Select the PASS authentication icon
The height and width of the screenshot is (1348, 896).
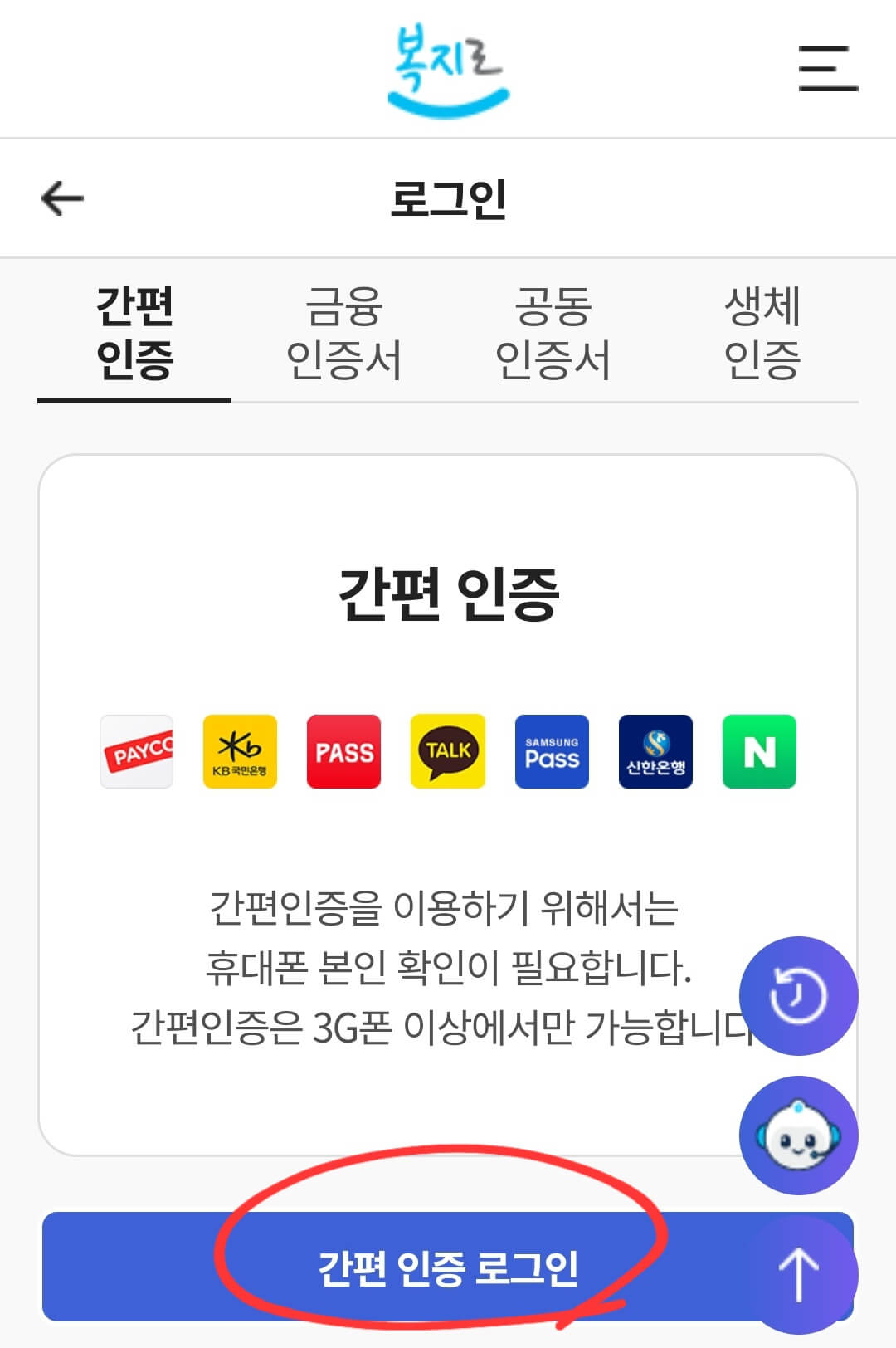pos(343,751)
